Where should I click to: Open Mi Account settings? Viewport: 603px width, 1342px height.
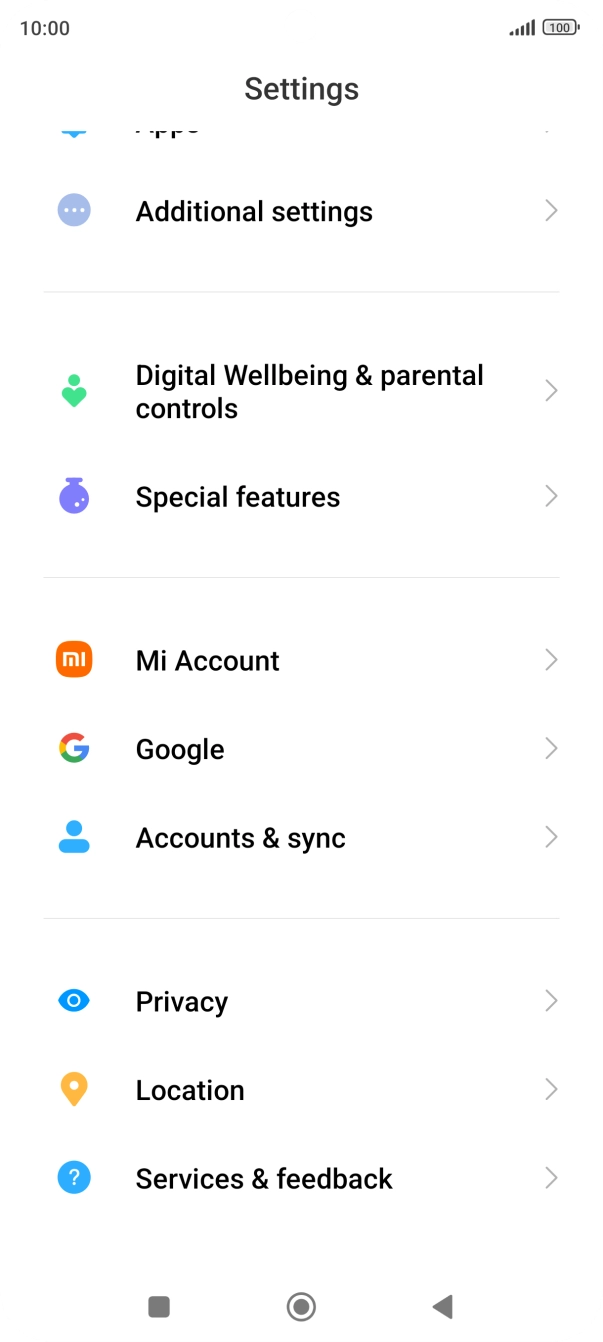pos(301,660)
